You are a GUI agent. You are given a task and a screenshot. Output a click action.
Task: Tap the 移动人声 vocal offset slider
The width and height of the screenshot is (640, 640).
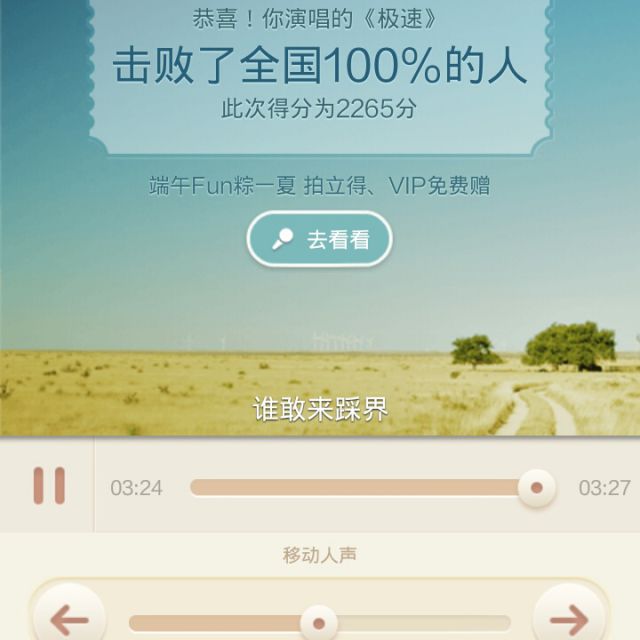pyautogui.click(x=319, y=623)
